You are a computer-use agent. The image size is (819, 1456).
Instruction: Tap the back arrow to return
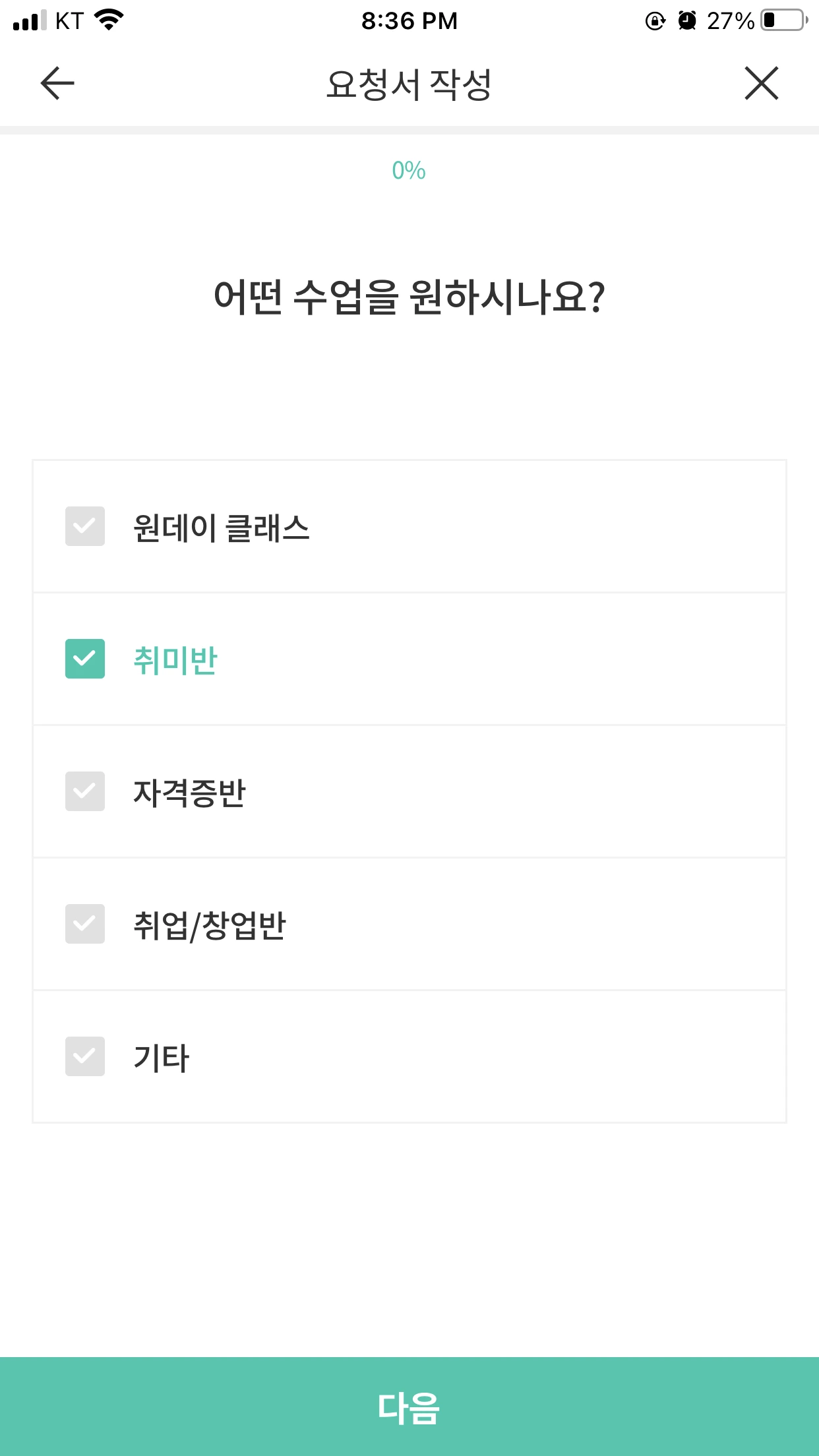[56, 84]
